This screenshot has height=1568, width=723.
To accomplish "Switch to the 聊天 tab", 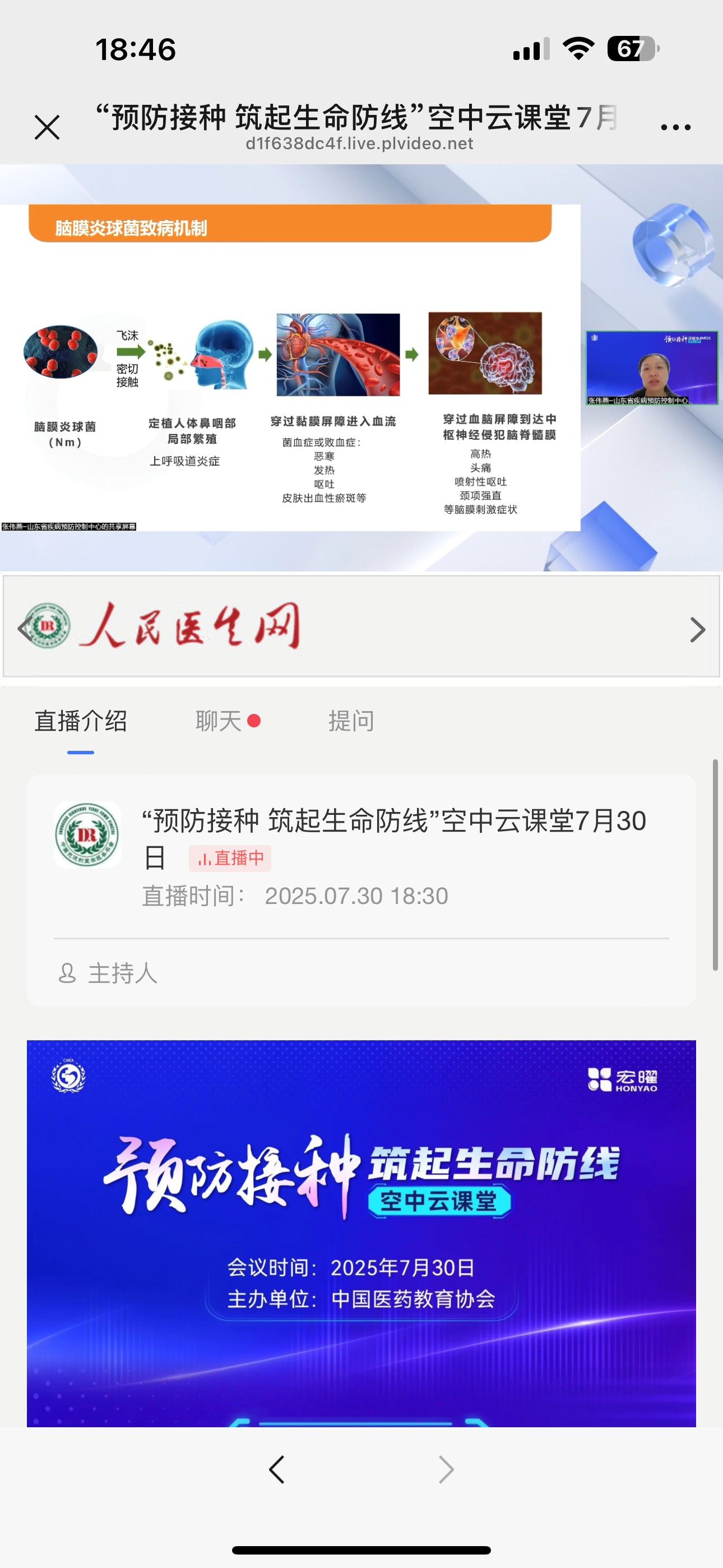I will pos(228,721).
